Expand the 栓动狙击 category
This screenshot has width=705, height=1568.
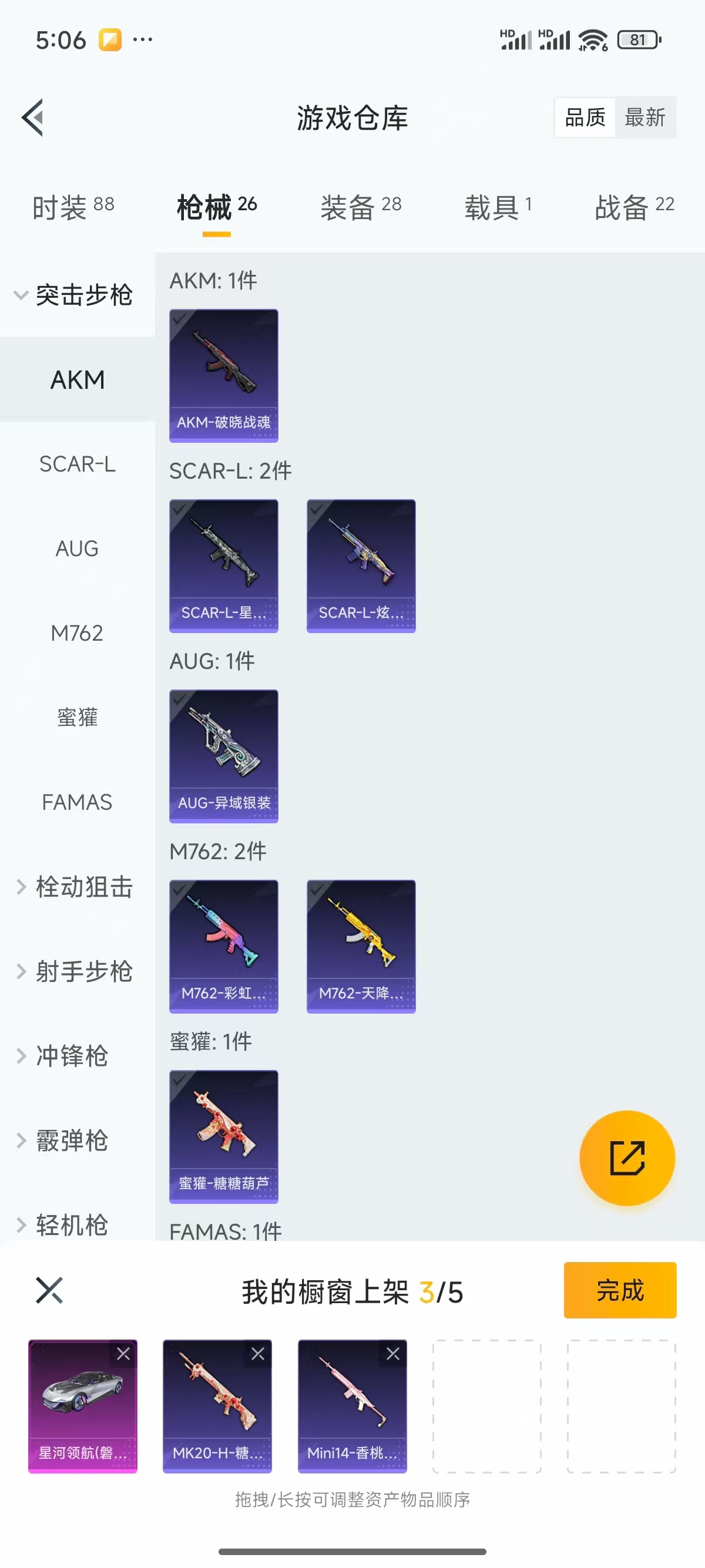(x=78, y=887)
